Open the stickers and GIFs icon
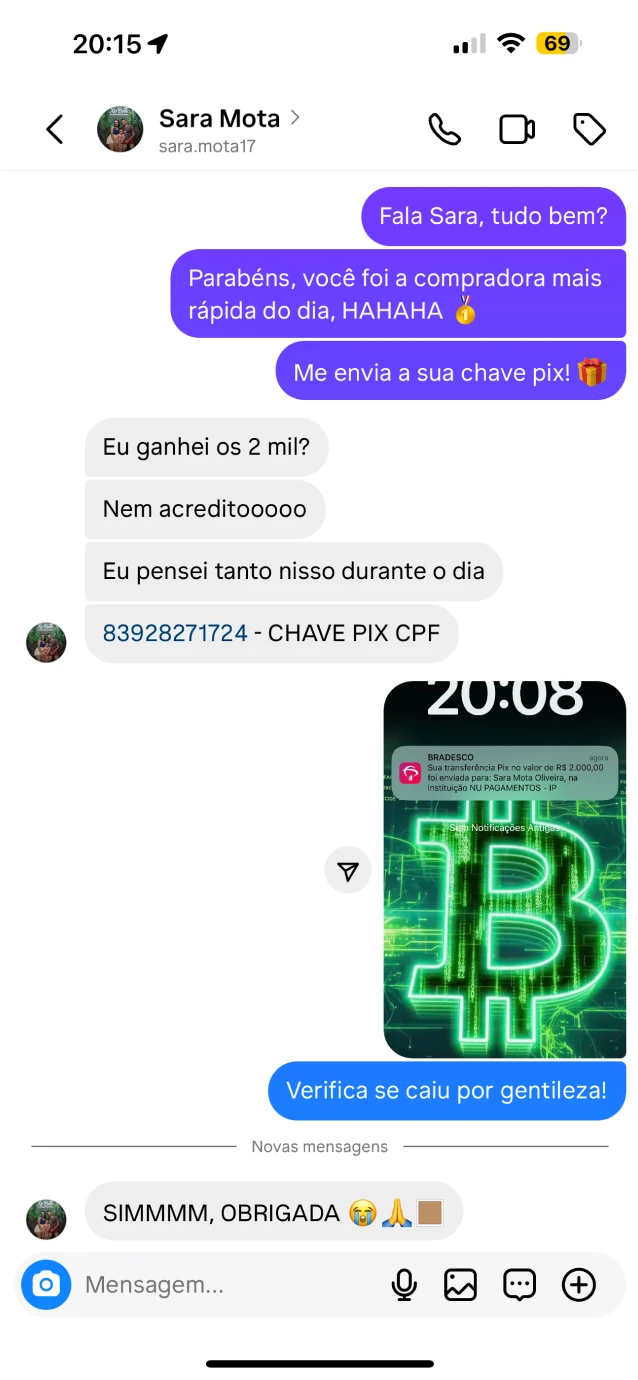This screenshot has height=1380, width=638. (519, 1284)
